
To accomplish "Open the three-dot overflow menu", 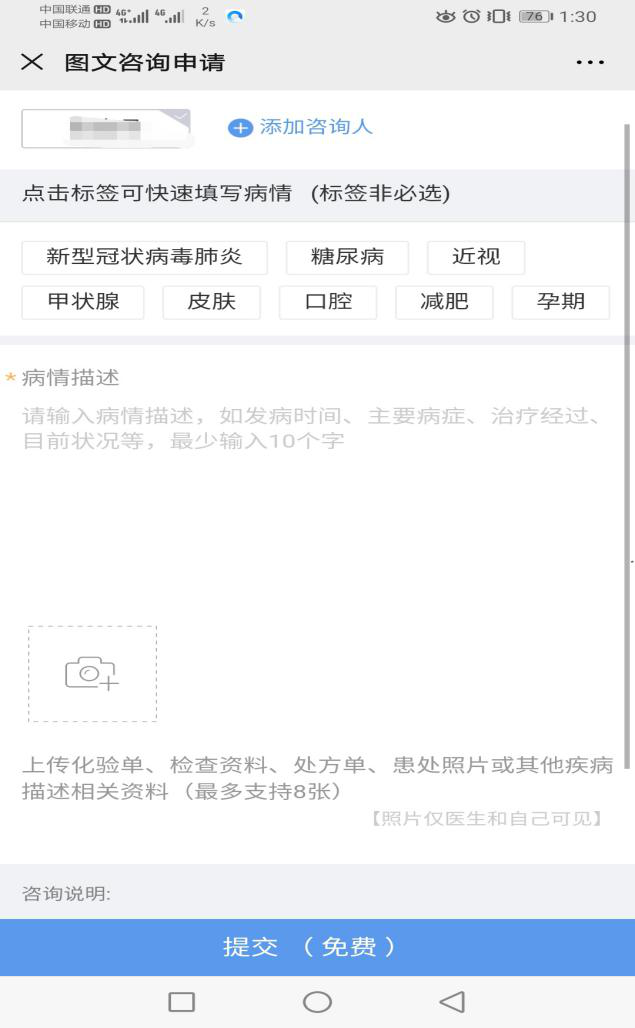I will pos(590,63).
